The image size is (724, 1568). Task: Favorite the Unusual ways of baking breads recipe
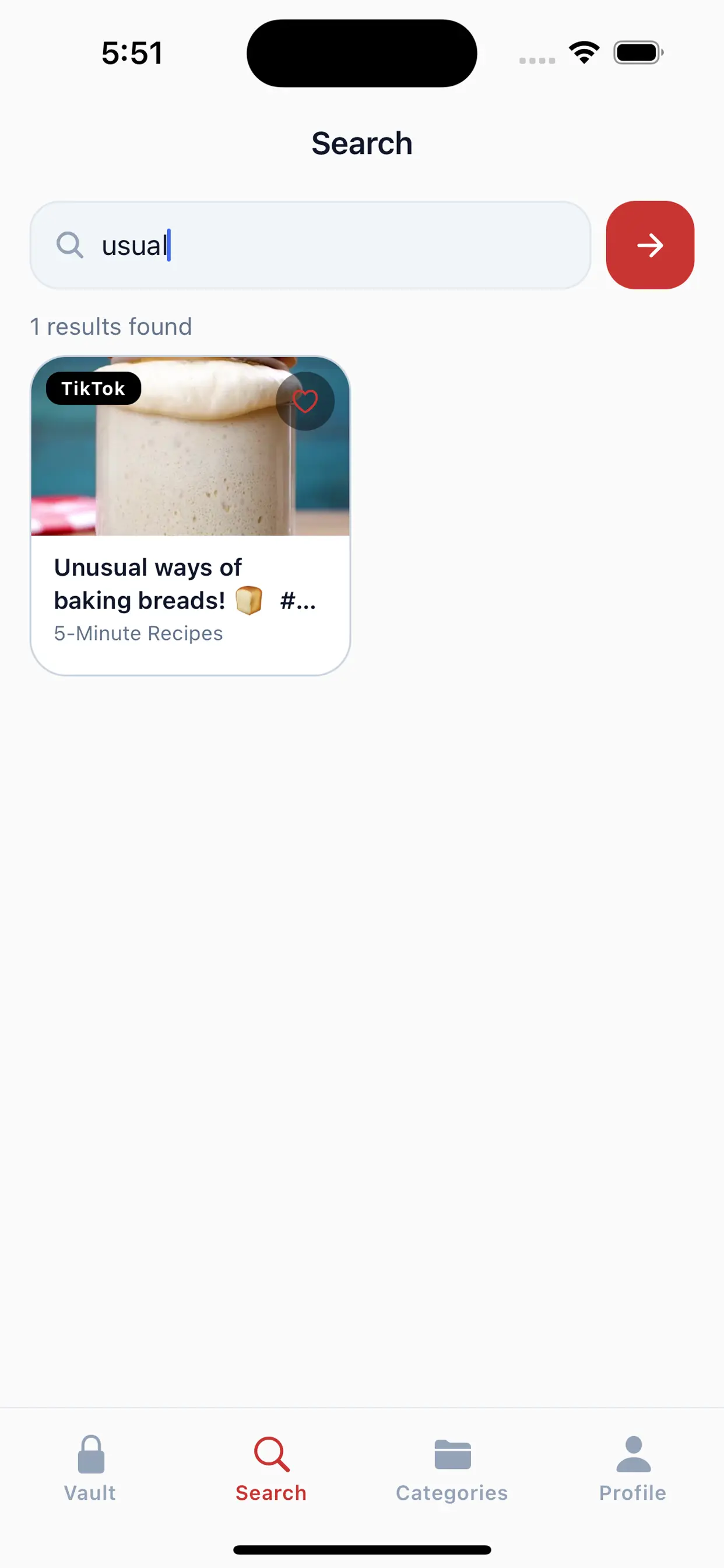click(x=305, y=401)
